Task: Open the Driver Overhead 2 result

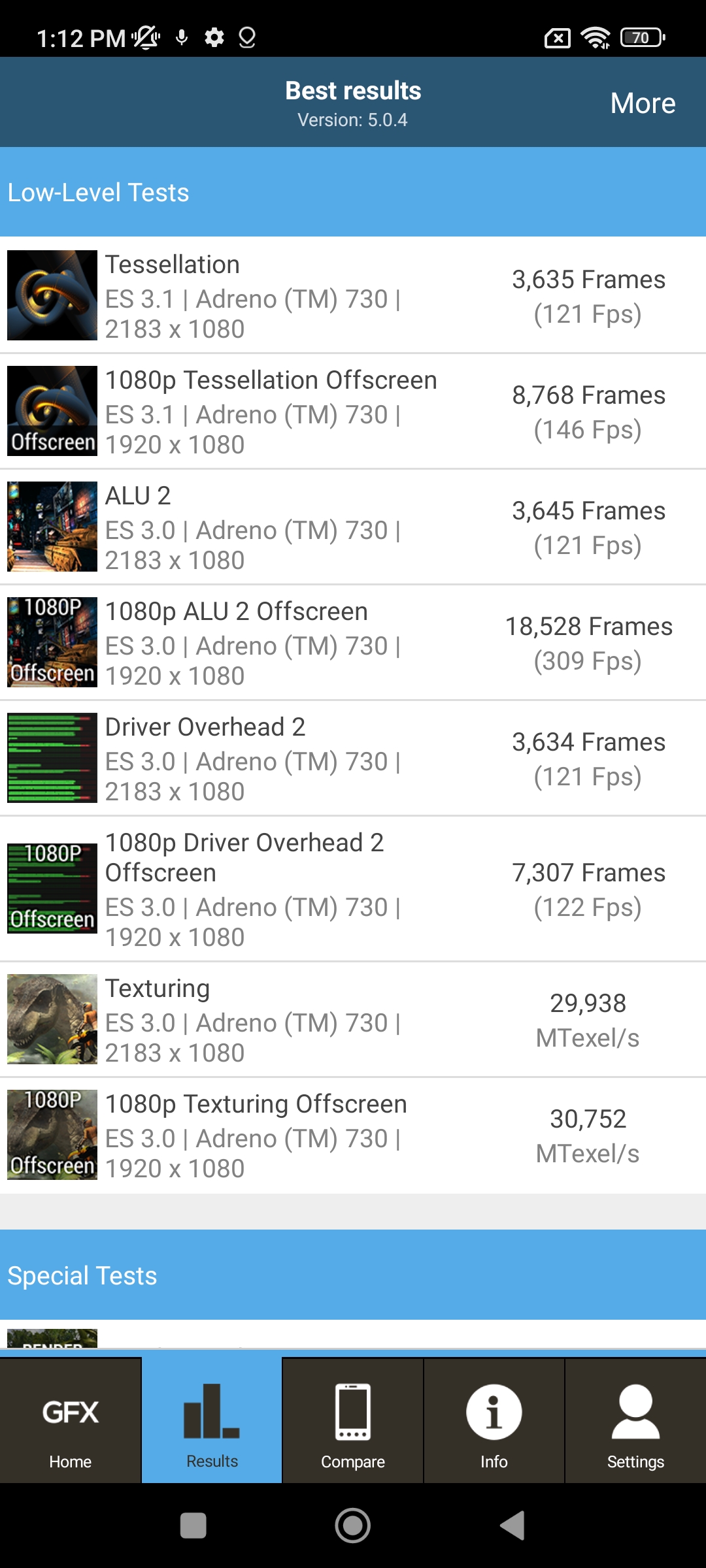Action: (x=353, y=759)
